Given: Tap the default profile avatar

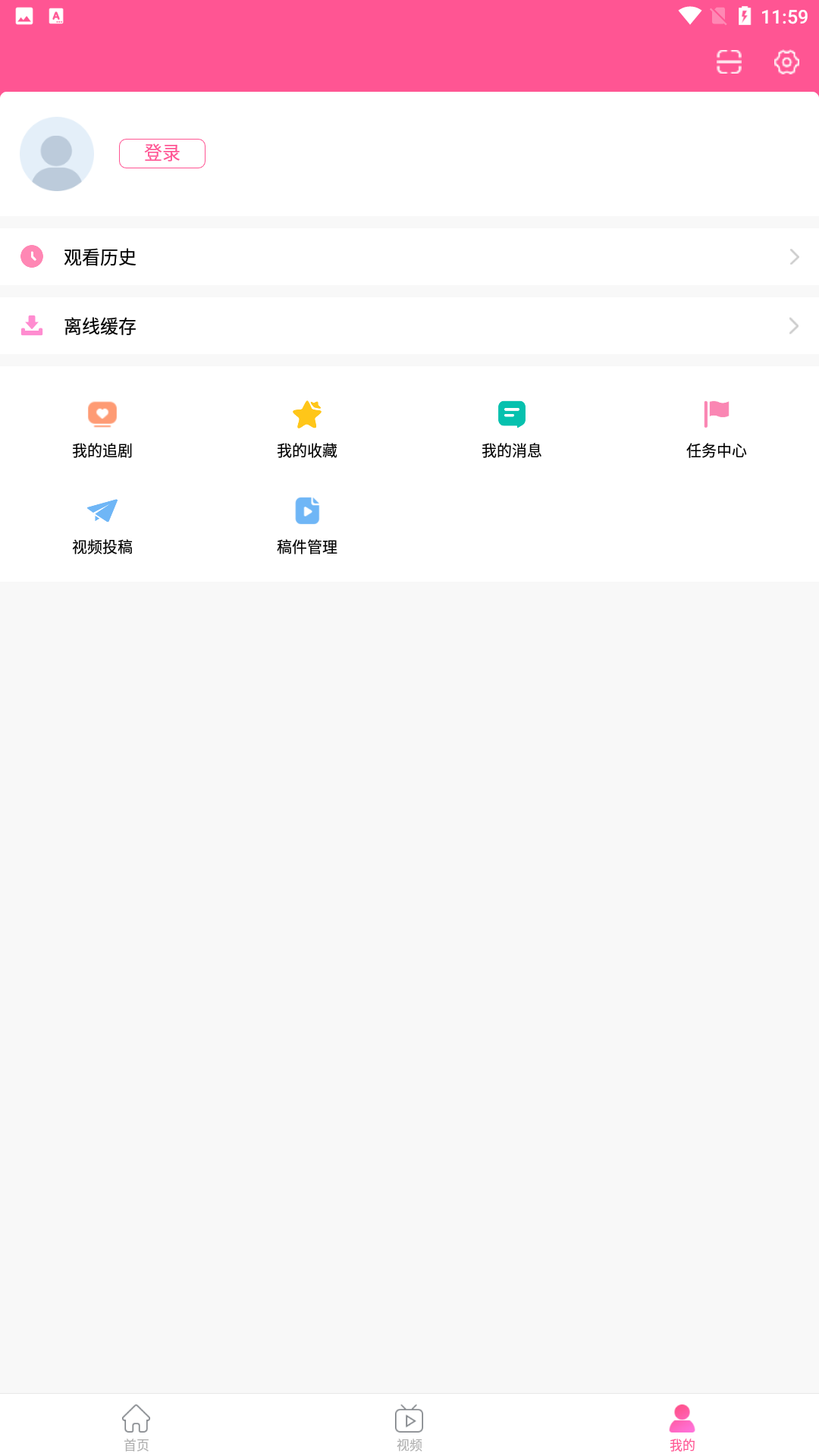Looking at the screenshot, I should 57,154.
